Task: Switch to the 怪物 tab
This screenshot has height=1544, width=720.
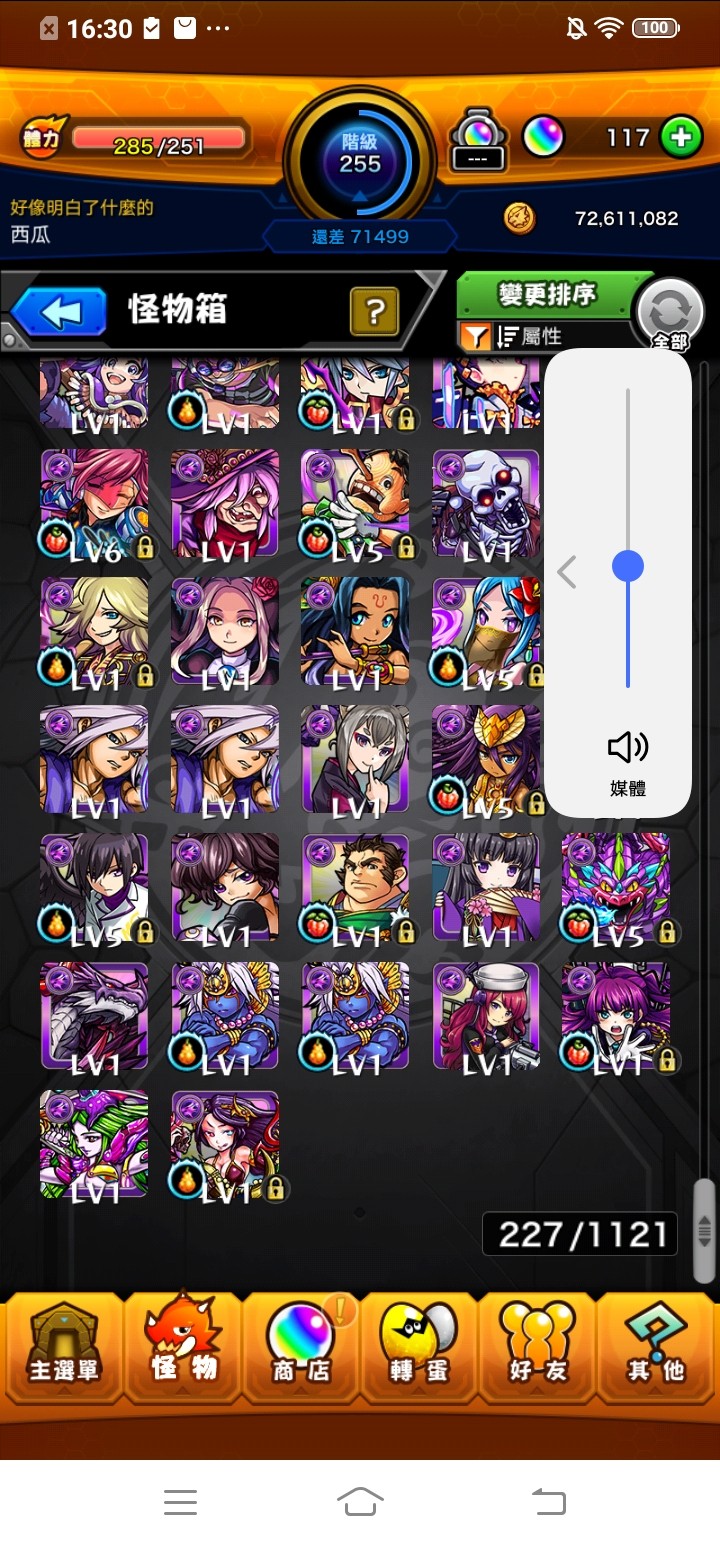Action: (183, 1349)
